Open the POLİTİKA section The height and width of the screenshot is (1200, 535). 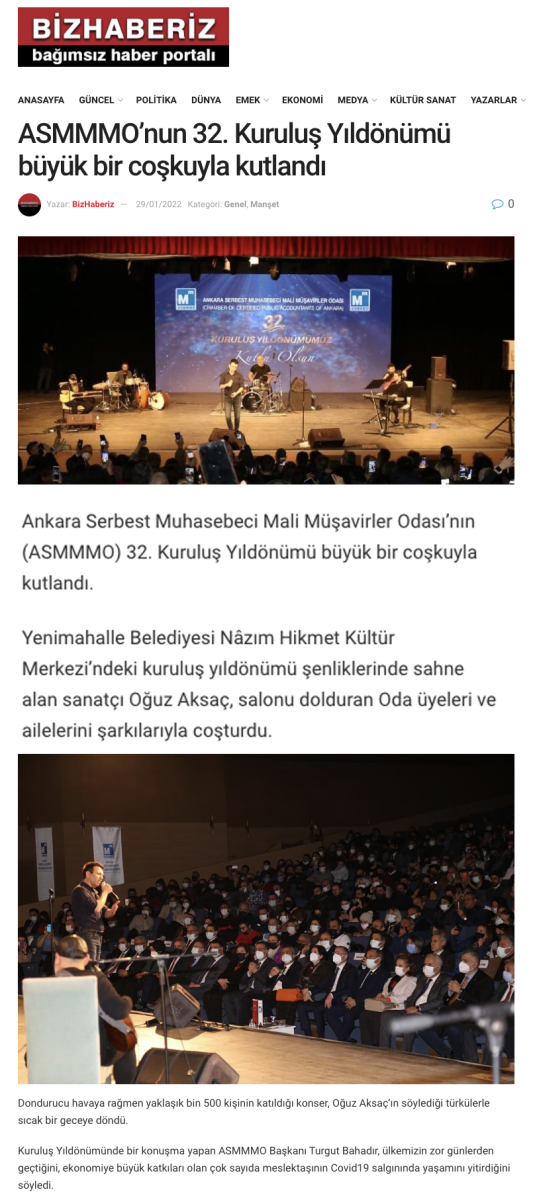pos(156,100)
